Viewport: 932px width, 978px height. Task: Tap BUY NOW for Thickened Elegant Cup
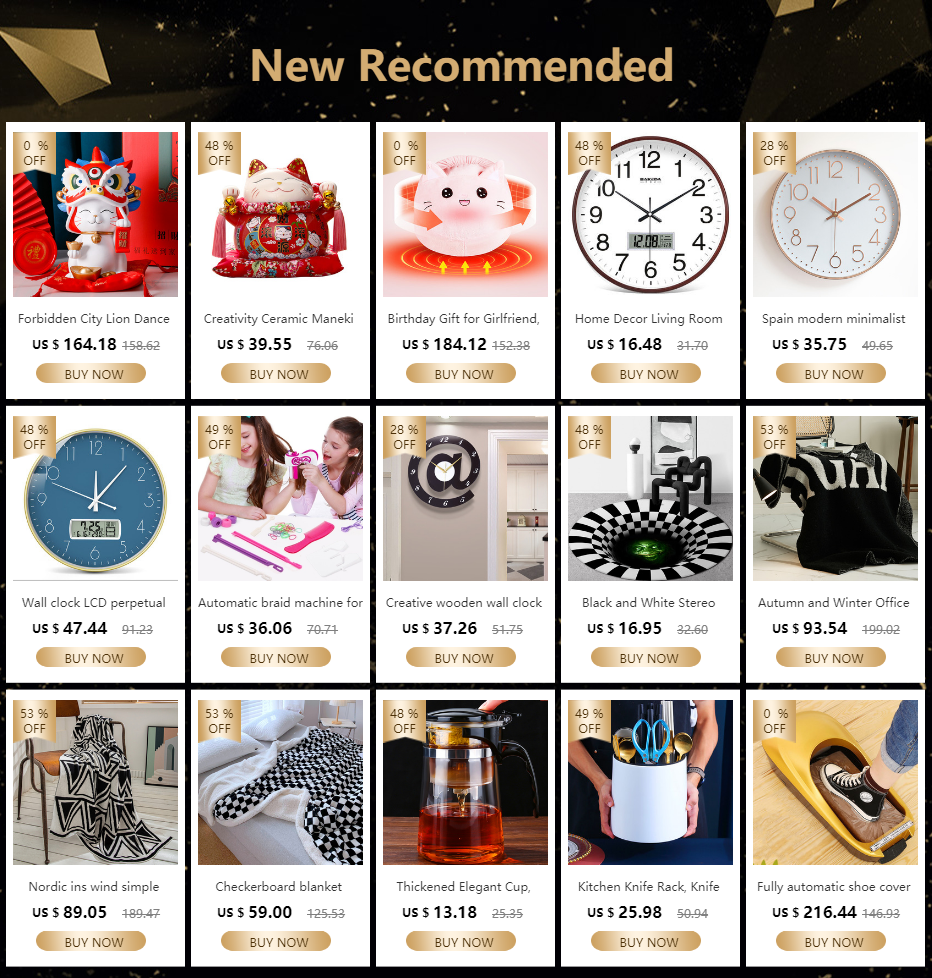click(x=465, y=942)
